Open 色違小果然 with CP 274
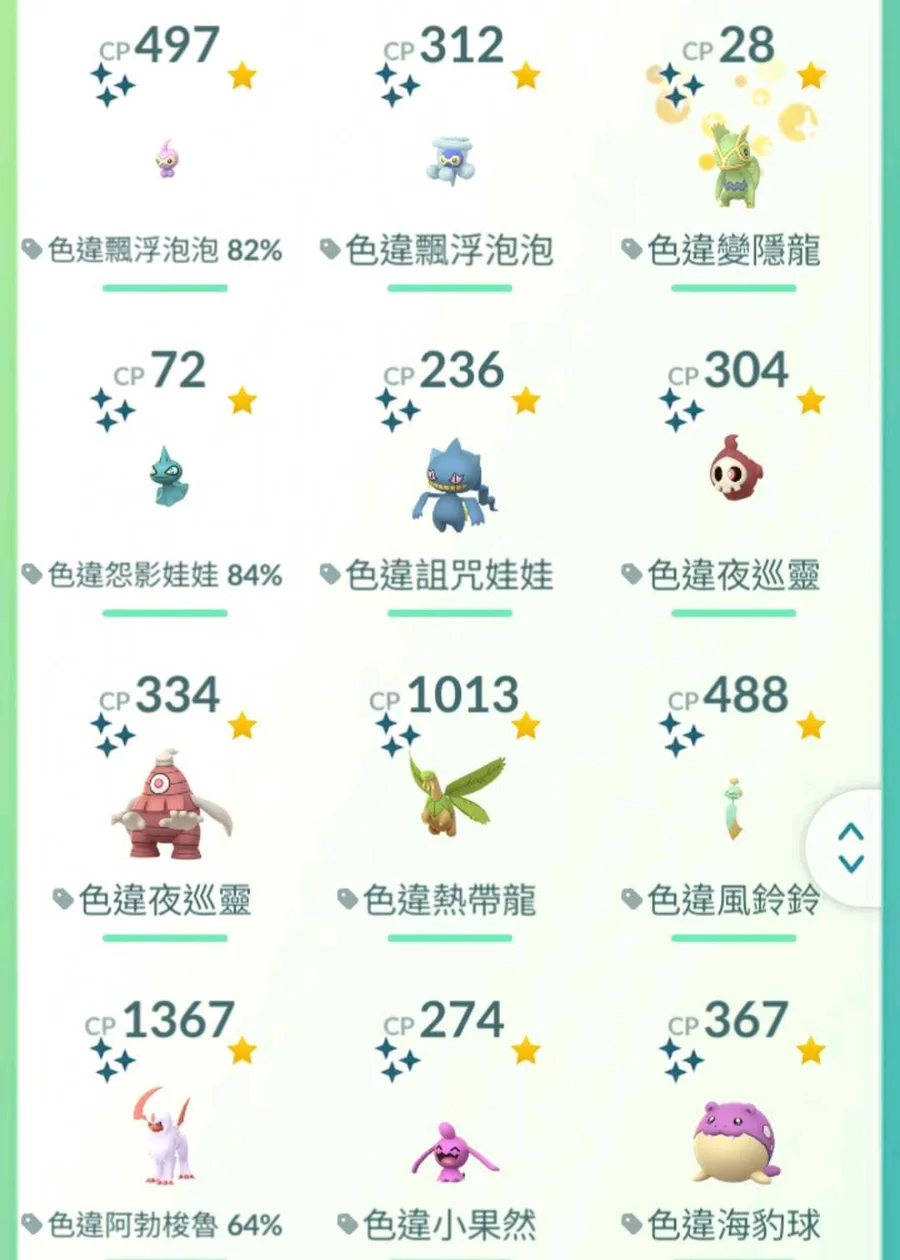 pos(449,1145)
